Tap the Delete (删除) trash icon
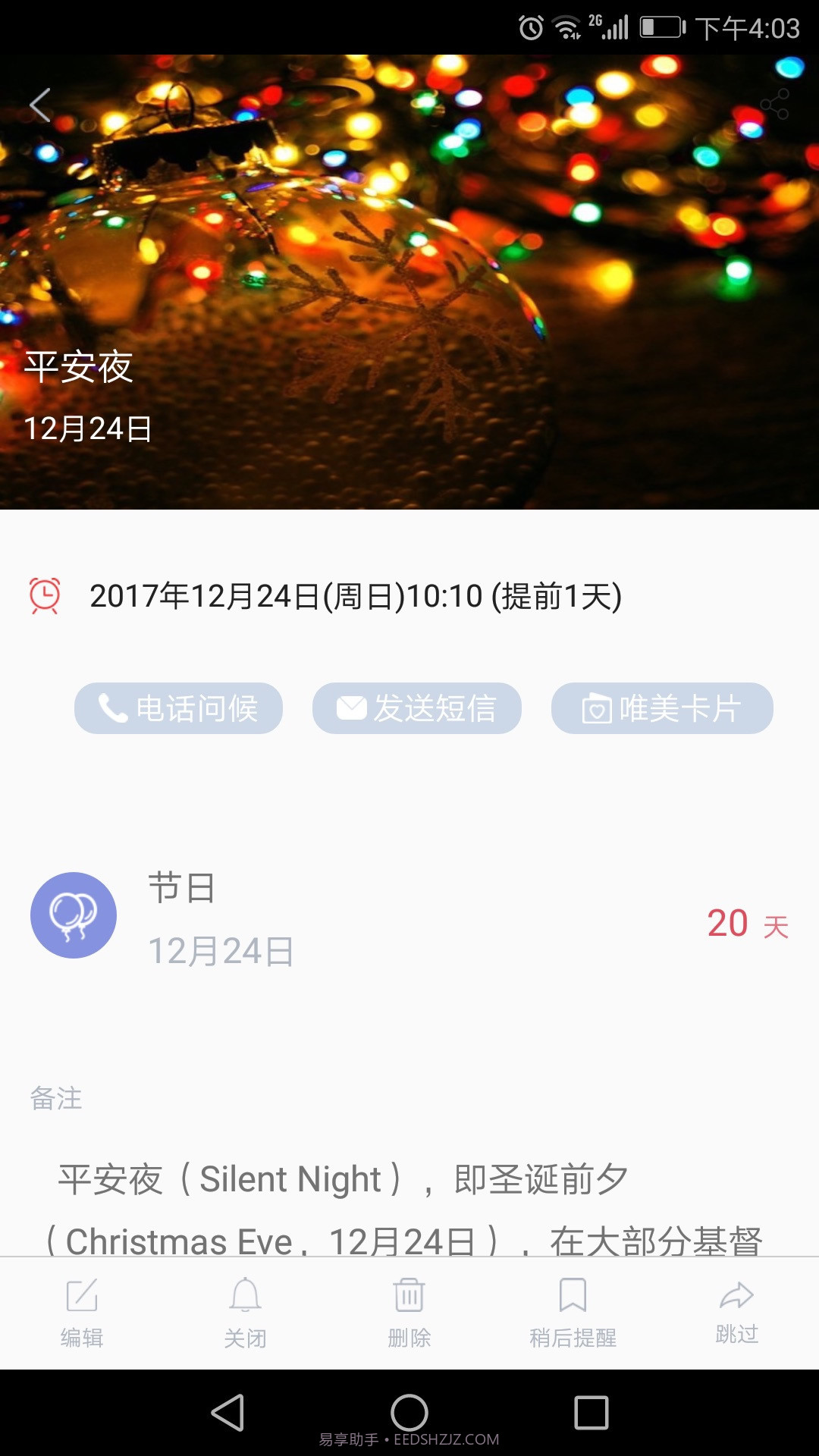This screenshot has width=819, height=1456. 409,1297
